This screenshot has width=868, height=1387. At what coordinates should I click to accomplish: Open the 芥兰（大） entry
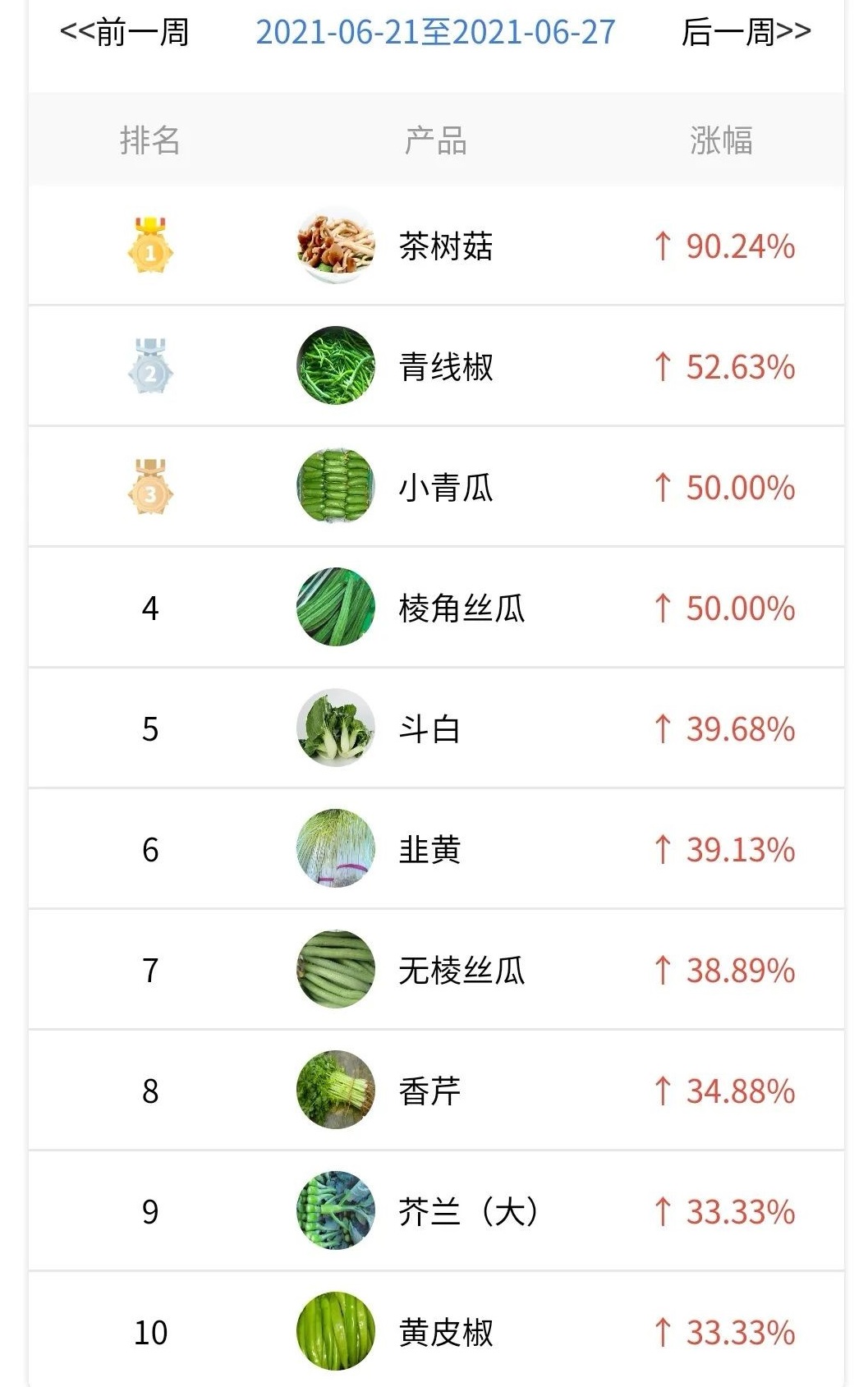coord(468,1212)
